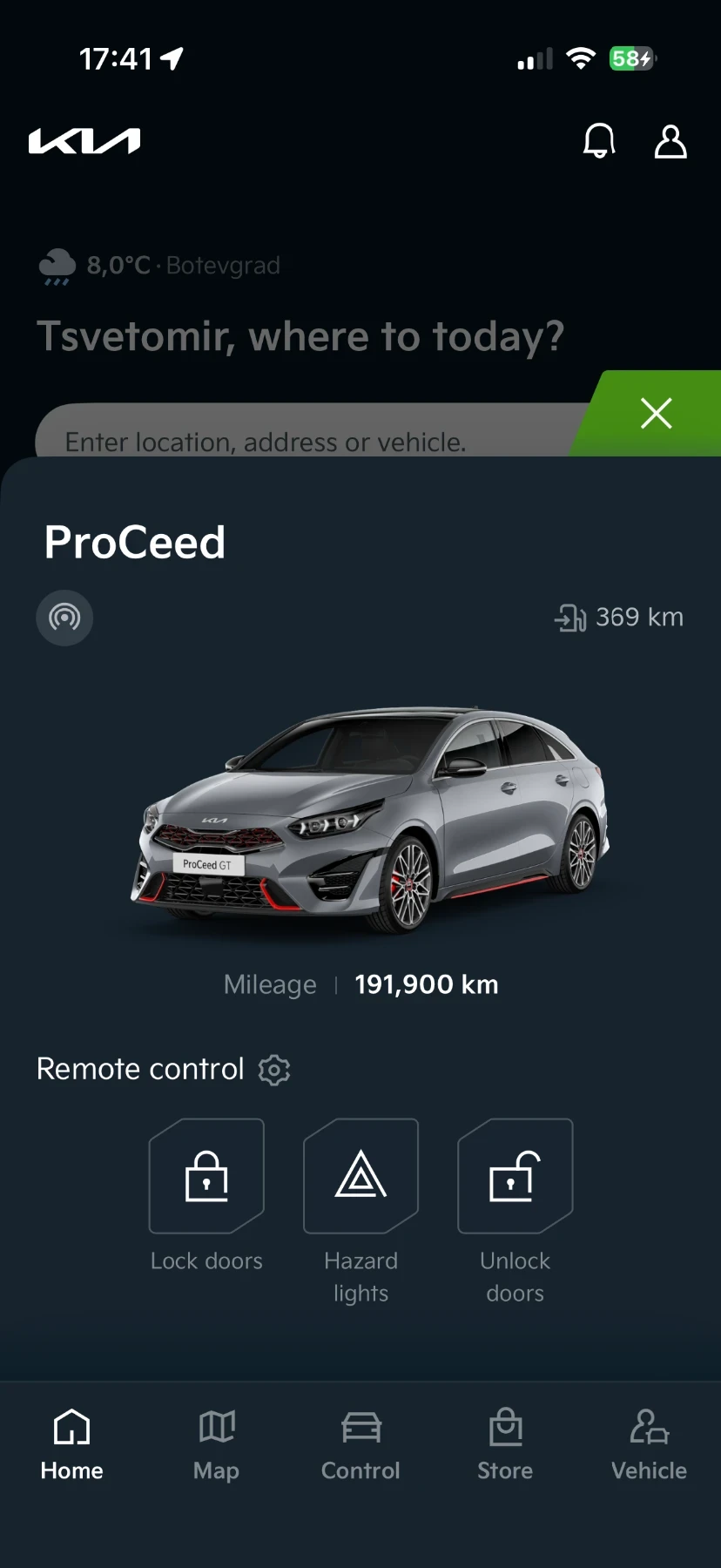Tap the 191,900 km mileage value
The height and width of the screenshot is (1568, 721).
[426, 983]
